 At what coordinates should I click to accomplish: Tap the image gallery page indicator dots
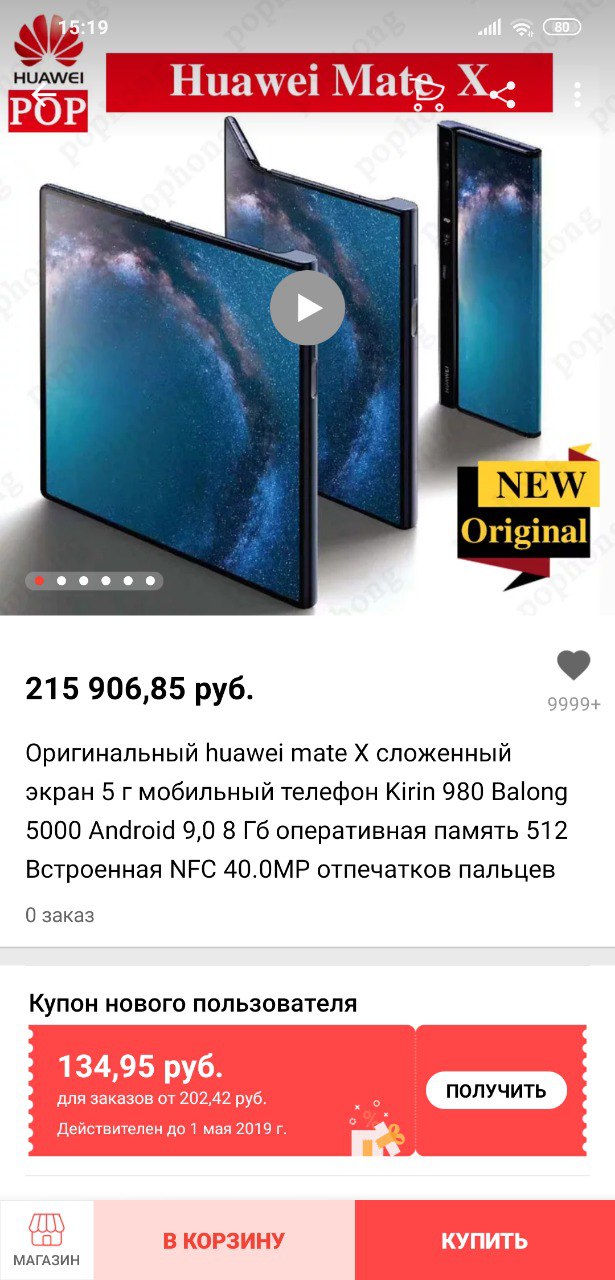(94, 580)
